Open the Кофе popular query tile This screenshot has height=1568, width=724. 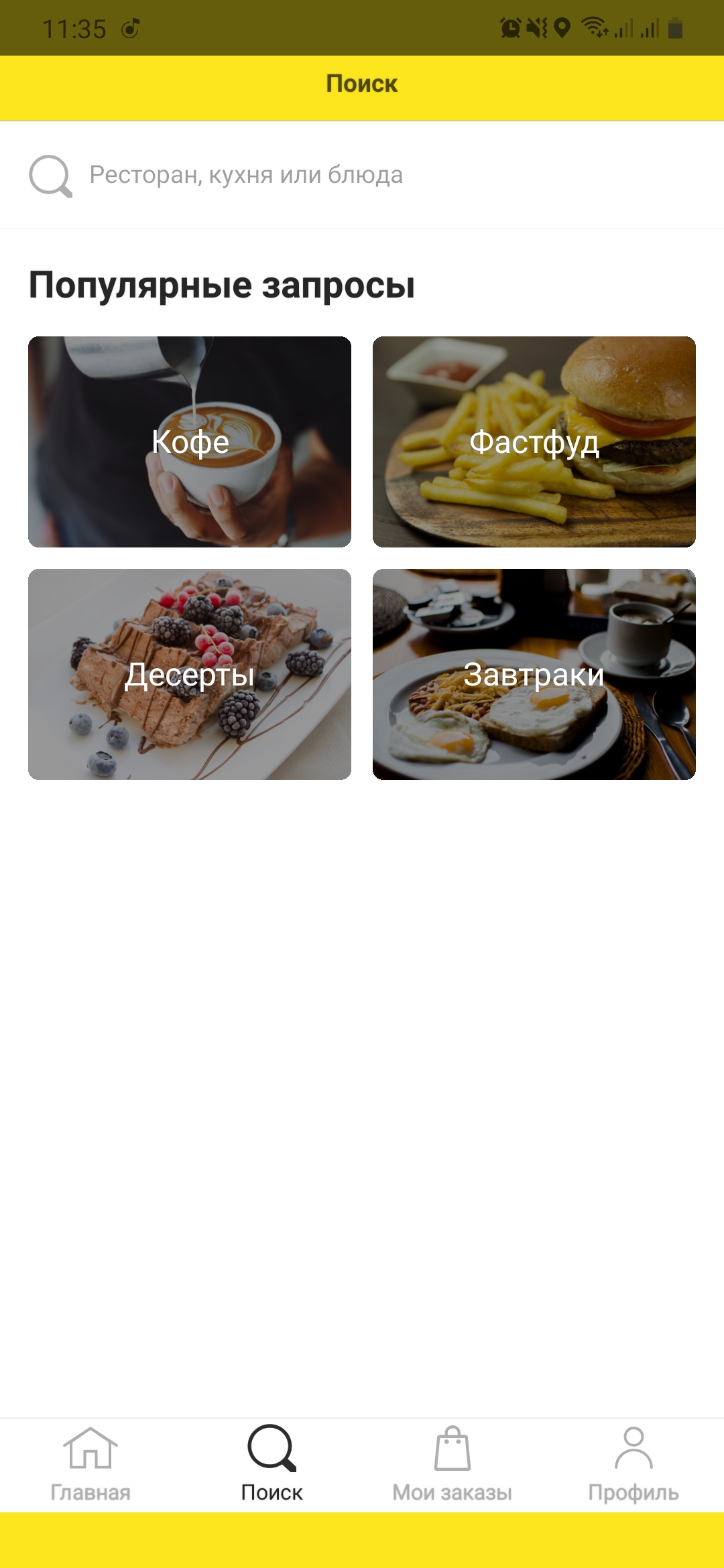[190, 442]
